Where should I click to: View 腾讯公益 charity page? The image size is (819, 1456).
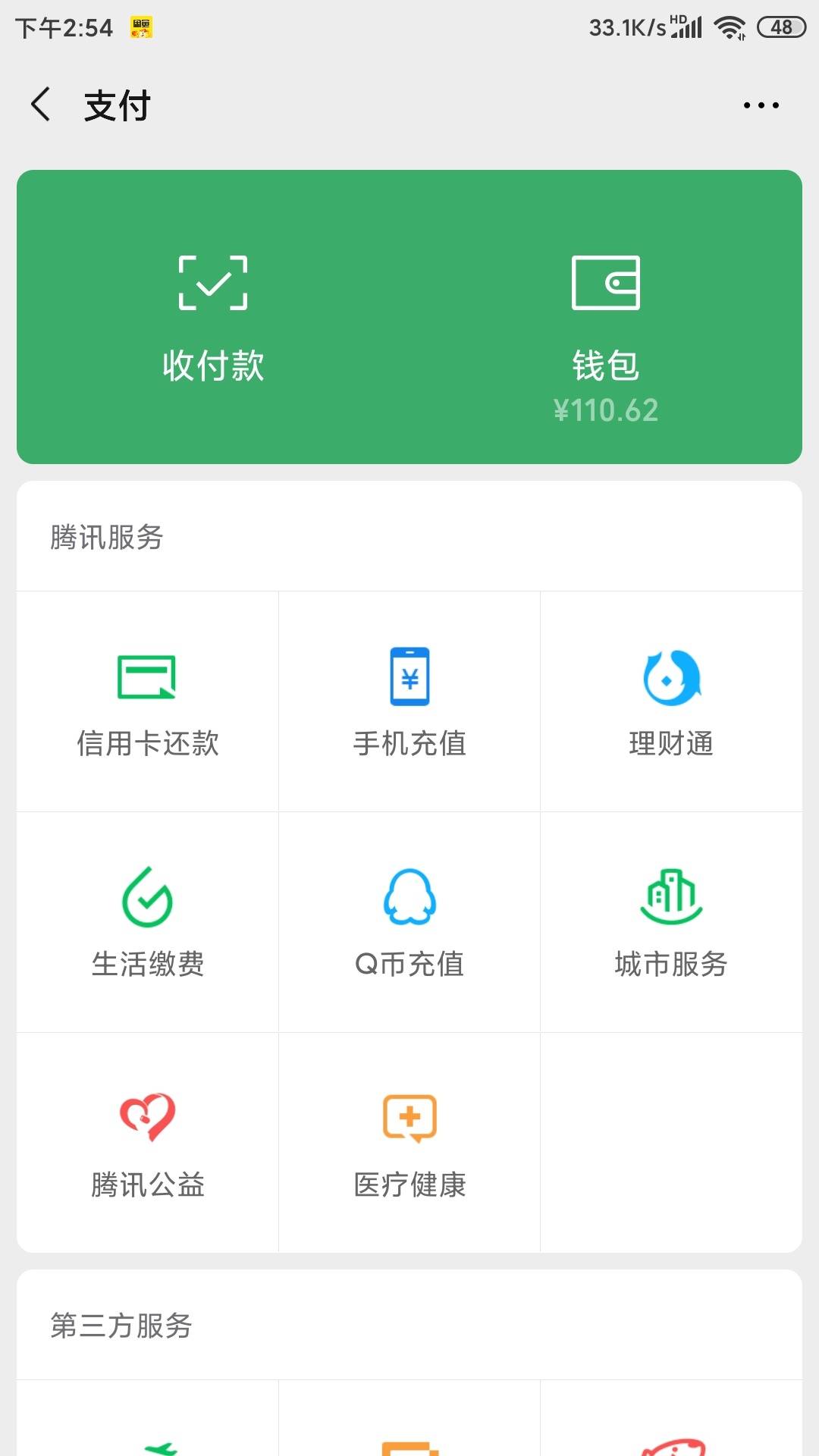pos(147,1143)
